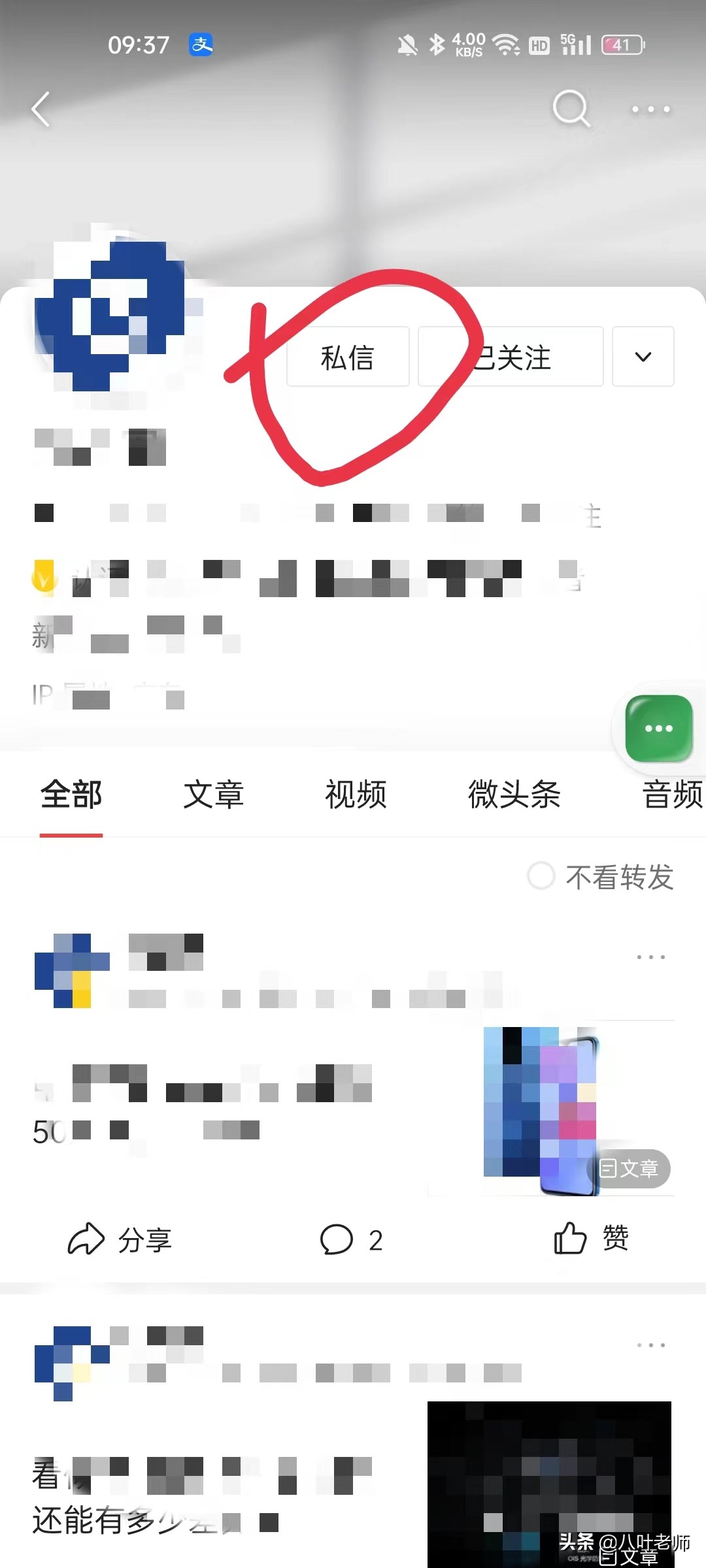Switch to the 全部 tab
Screen dimensions: 706x1568
tap(71, 794)
